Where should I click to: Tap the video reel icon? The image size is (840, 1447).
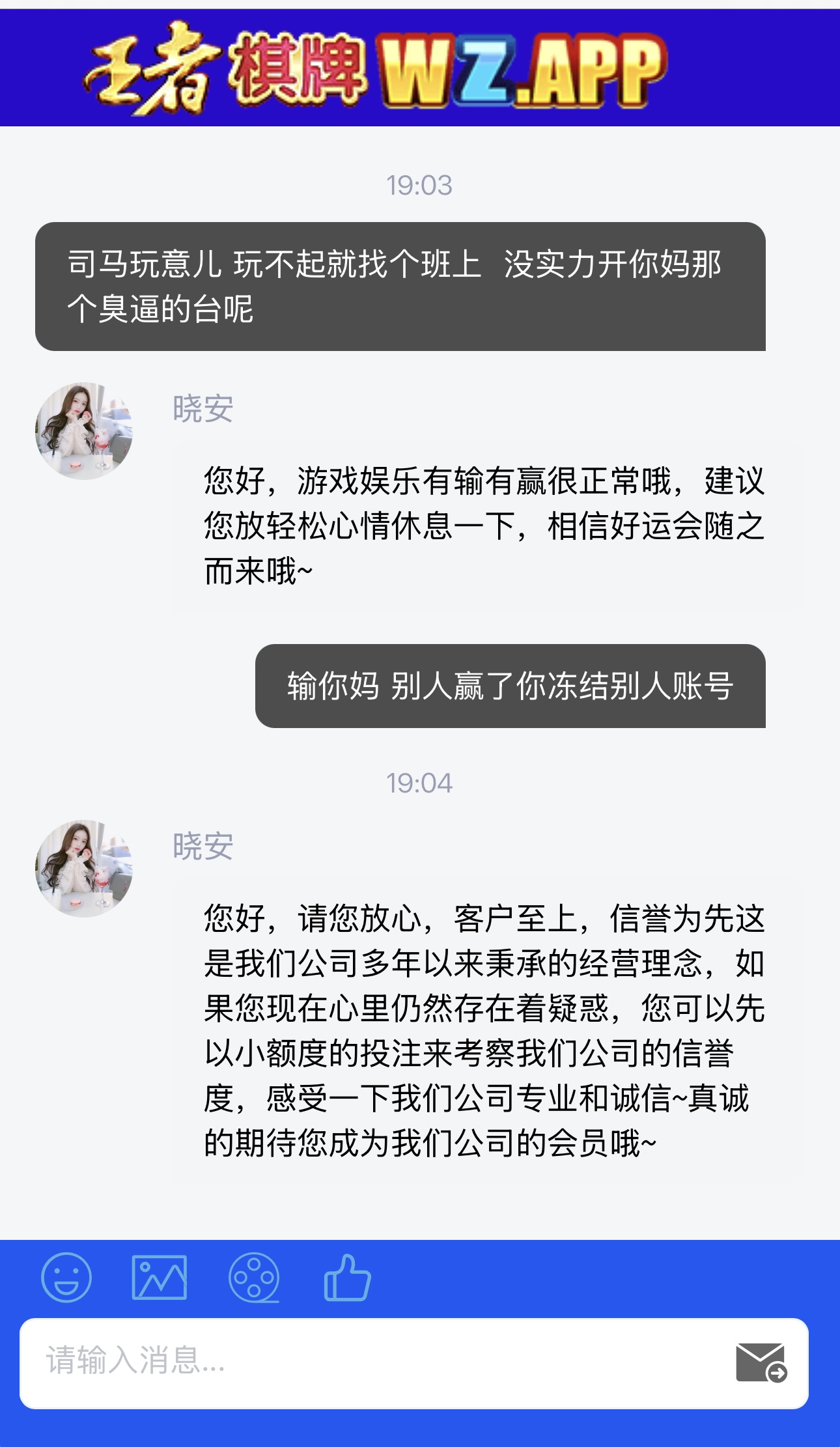click(254, 1278)
